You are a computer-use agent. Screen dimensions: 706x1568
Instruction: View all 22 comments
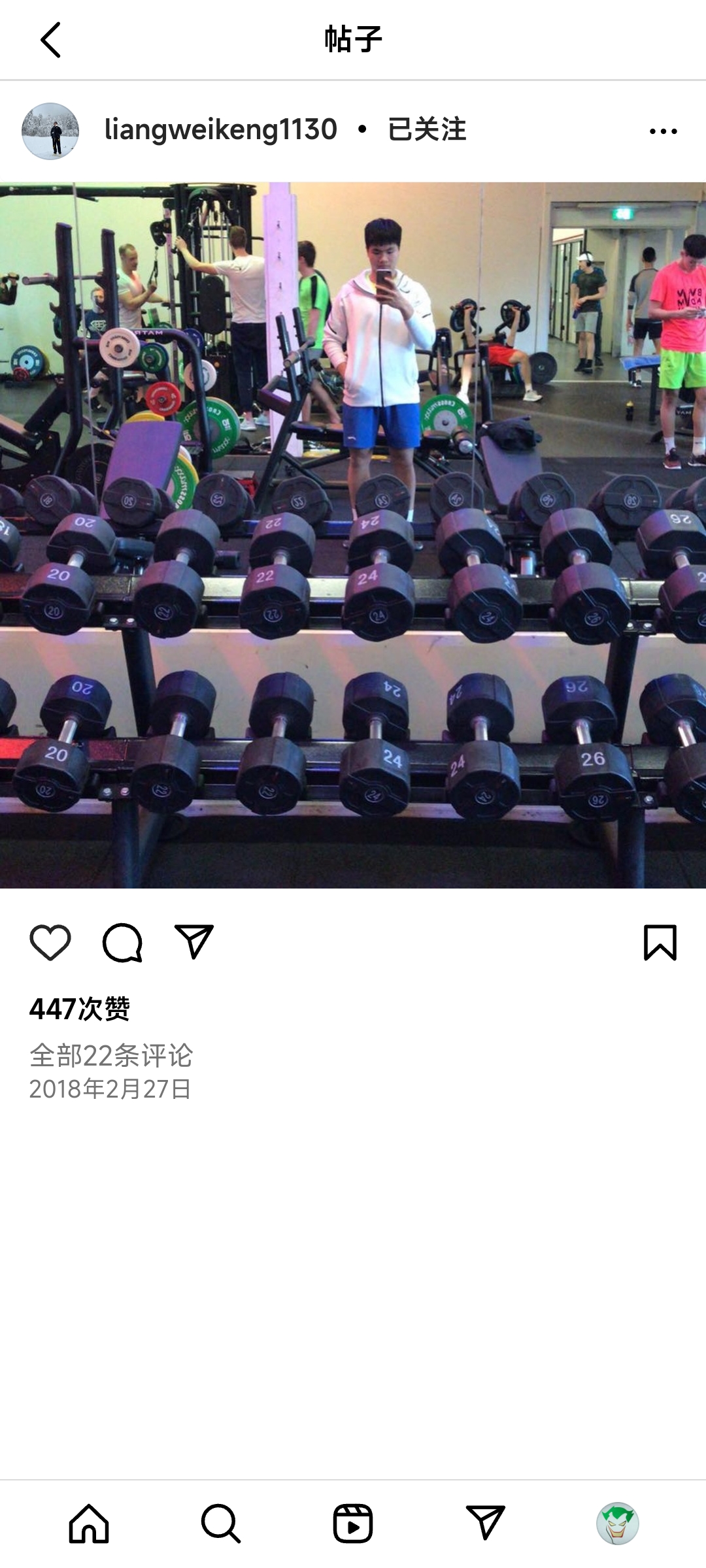tap(111, 1055)
